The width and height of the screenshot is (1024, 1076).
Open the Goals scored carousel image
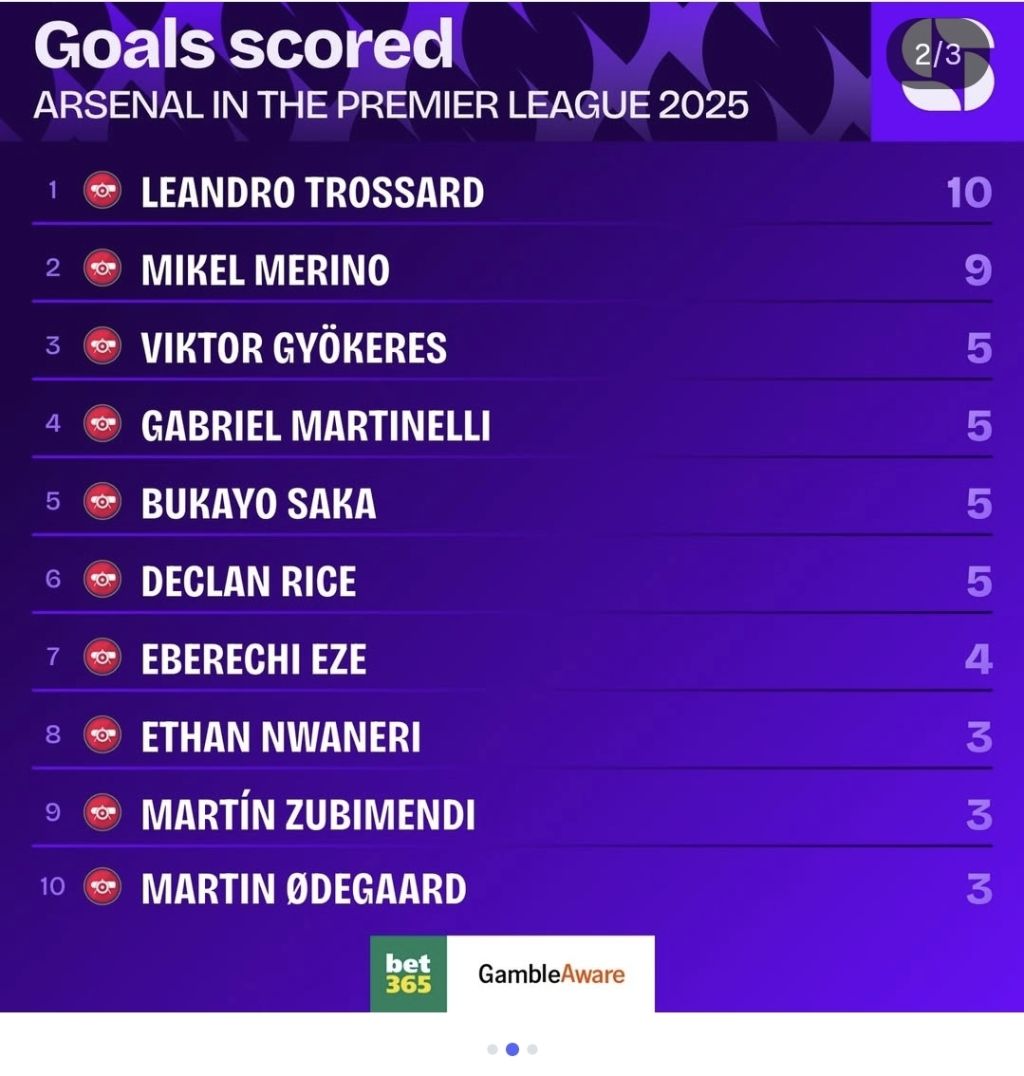coord(512,506)
